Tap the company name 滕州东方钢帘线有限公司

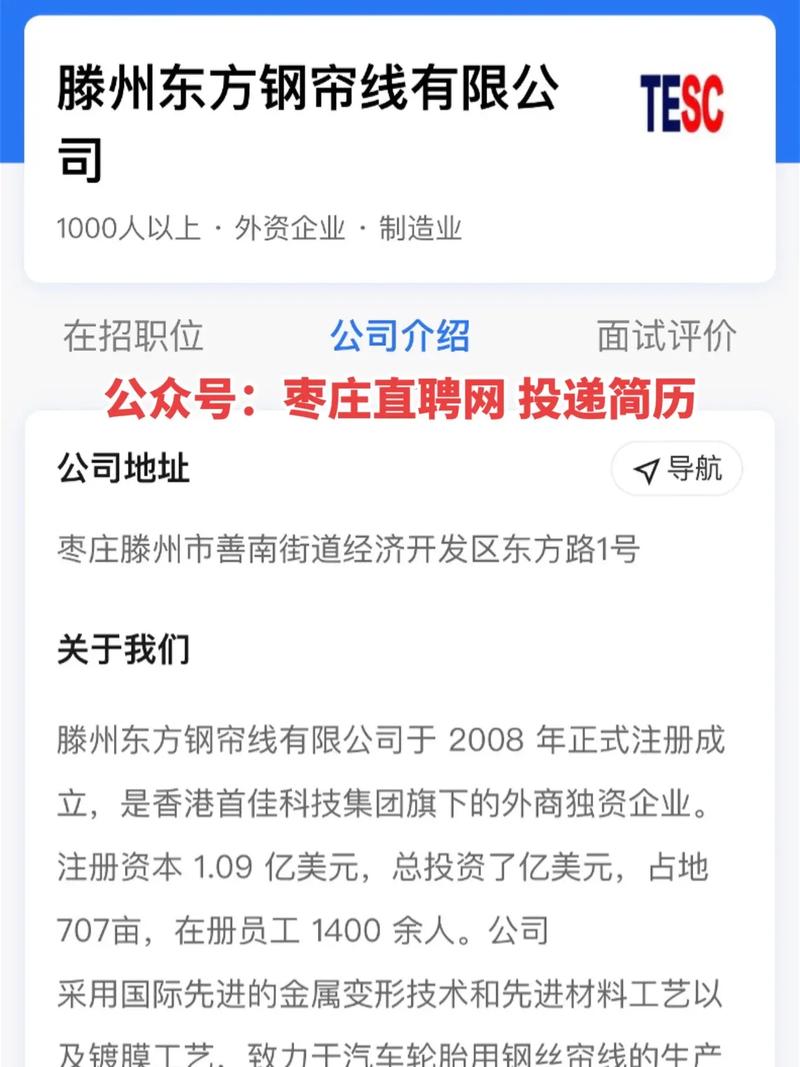point(312,120)
